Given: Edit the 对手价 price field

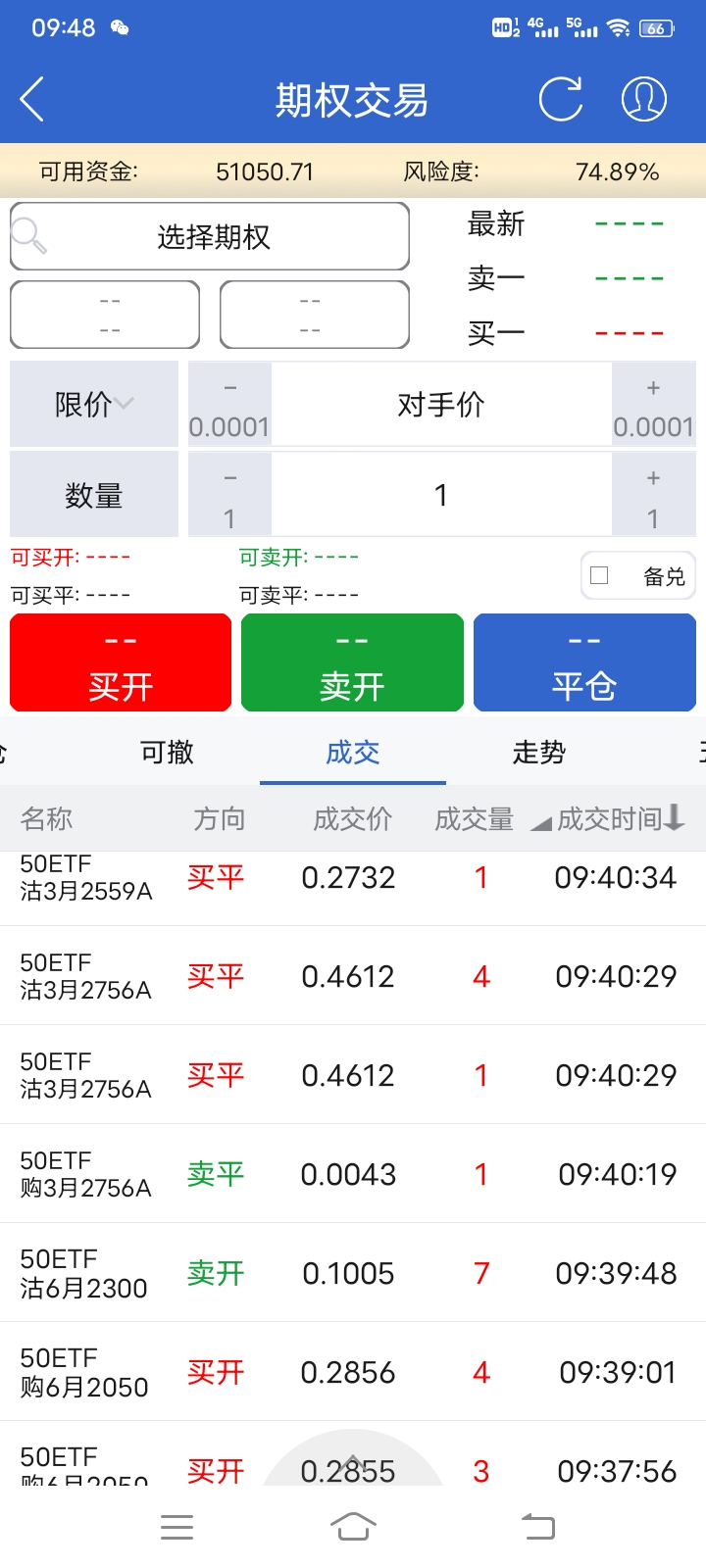Looking at the screenshot, I should [x=441, y=404].
